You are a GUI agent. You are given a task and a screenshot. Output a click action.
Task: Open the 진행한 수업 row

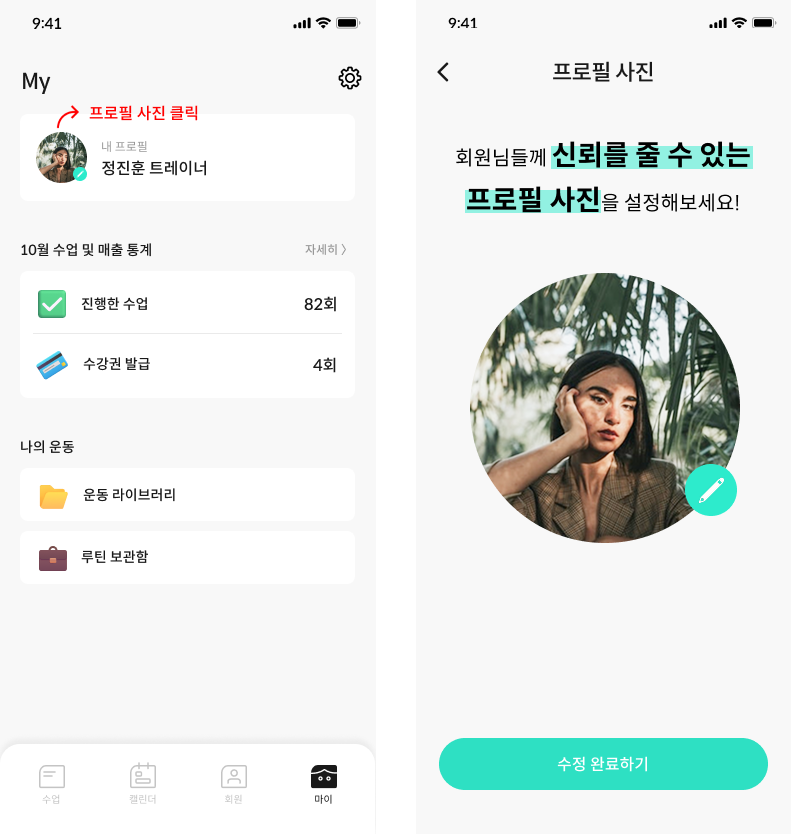187,304
